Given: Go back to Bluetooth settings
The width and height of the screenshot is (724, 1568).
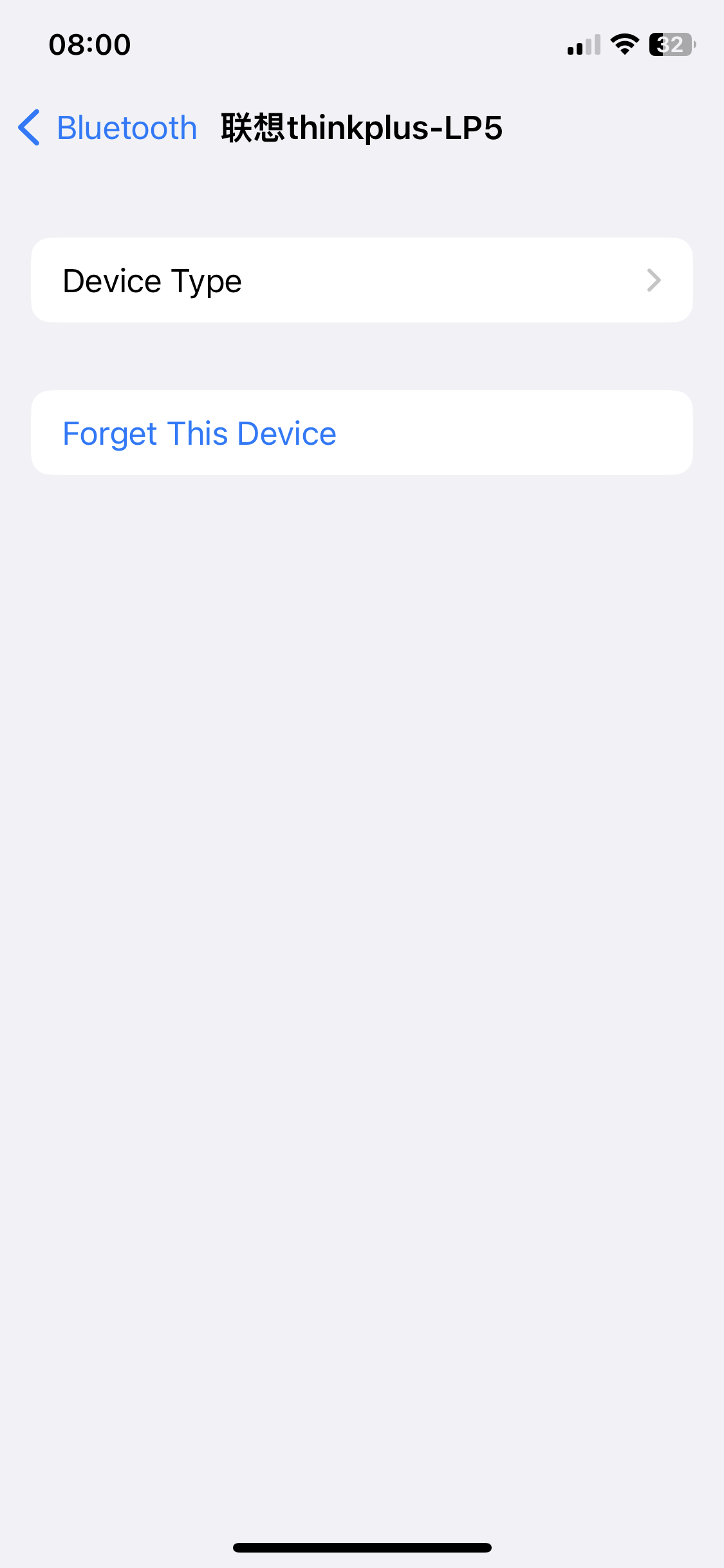Looking at the screenshot, I should point(107,127).
